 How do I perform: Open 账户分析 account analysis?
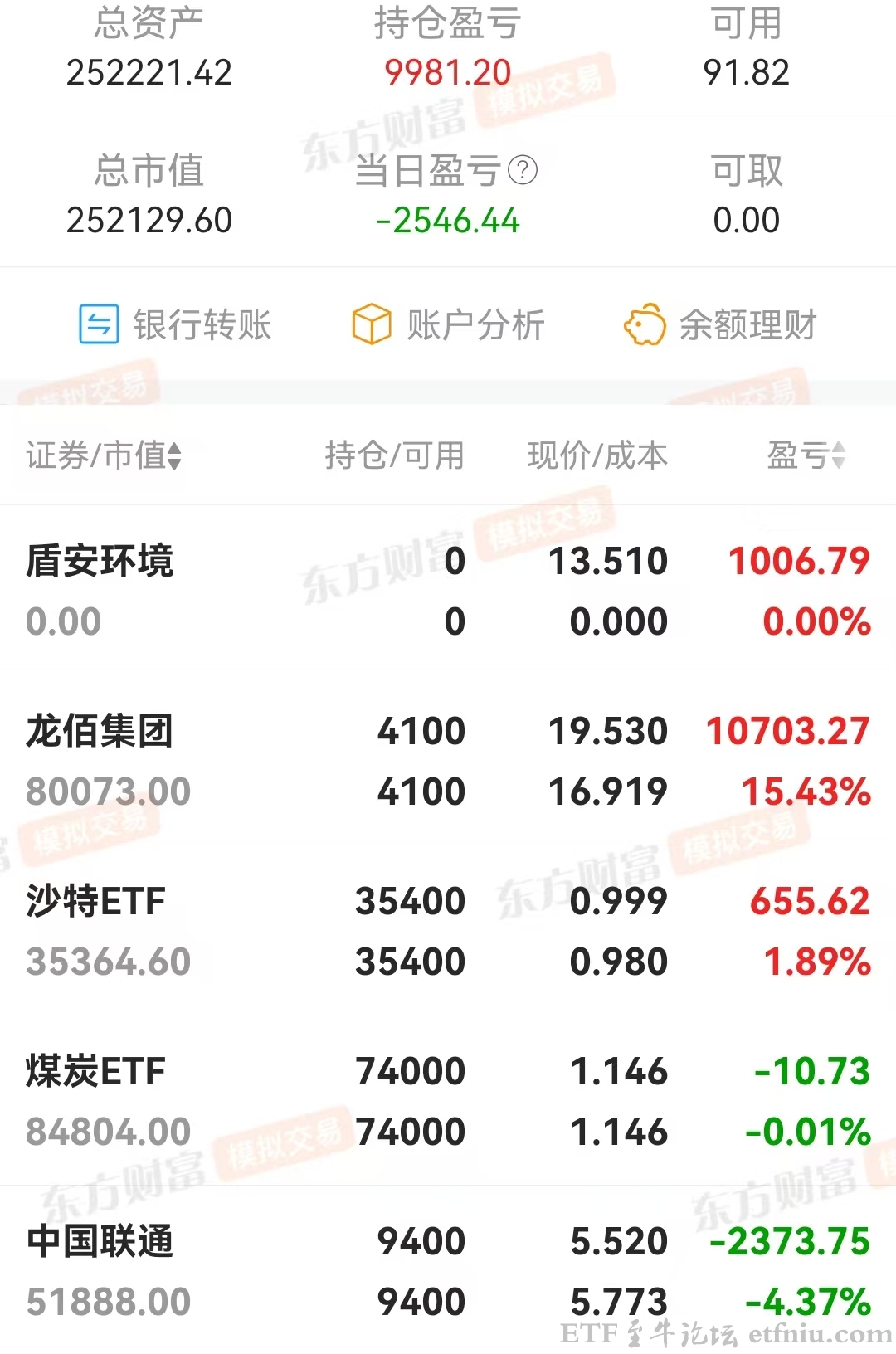(x=449, y=324)
